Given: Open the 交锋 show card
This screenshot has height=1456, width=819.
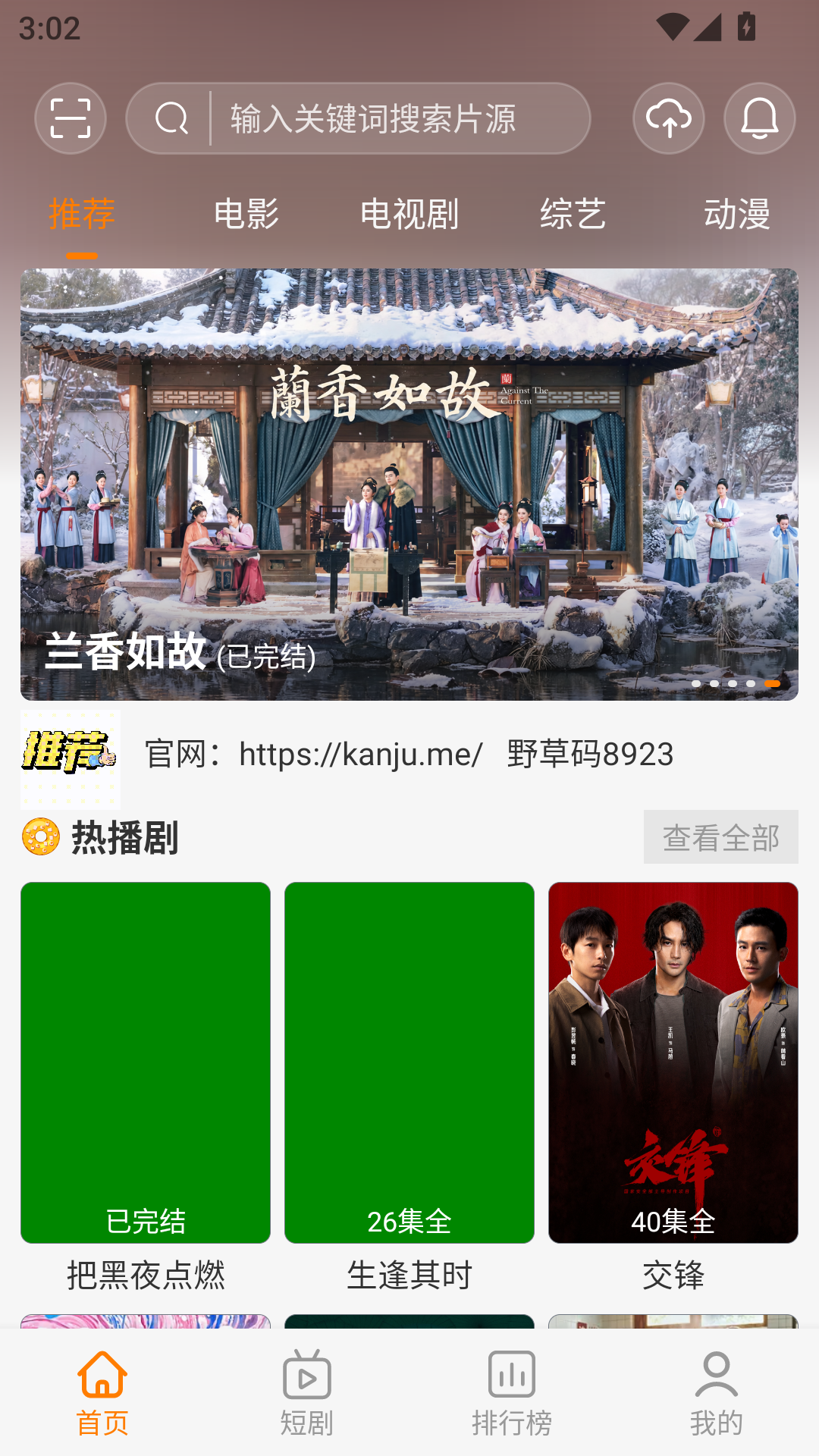Looking at the screenshot, I should [x=673, y=1087].
